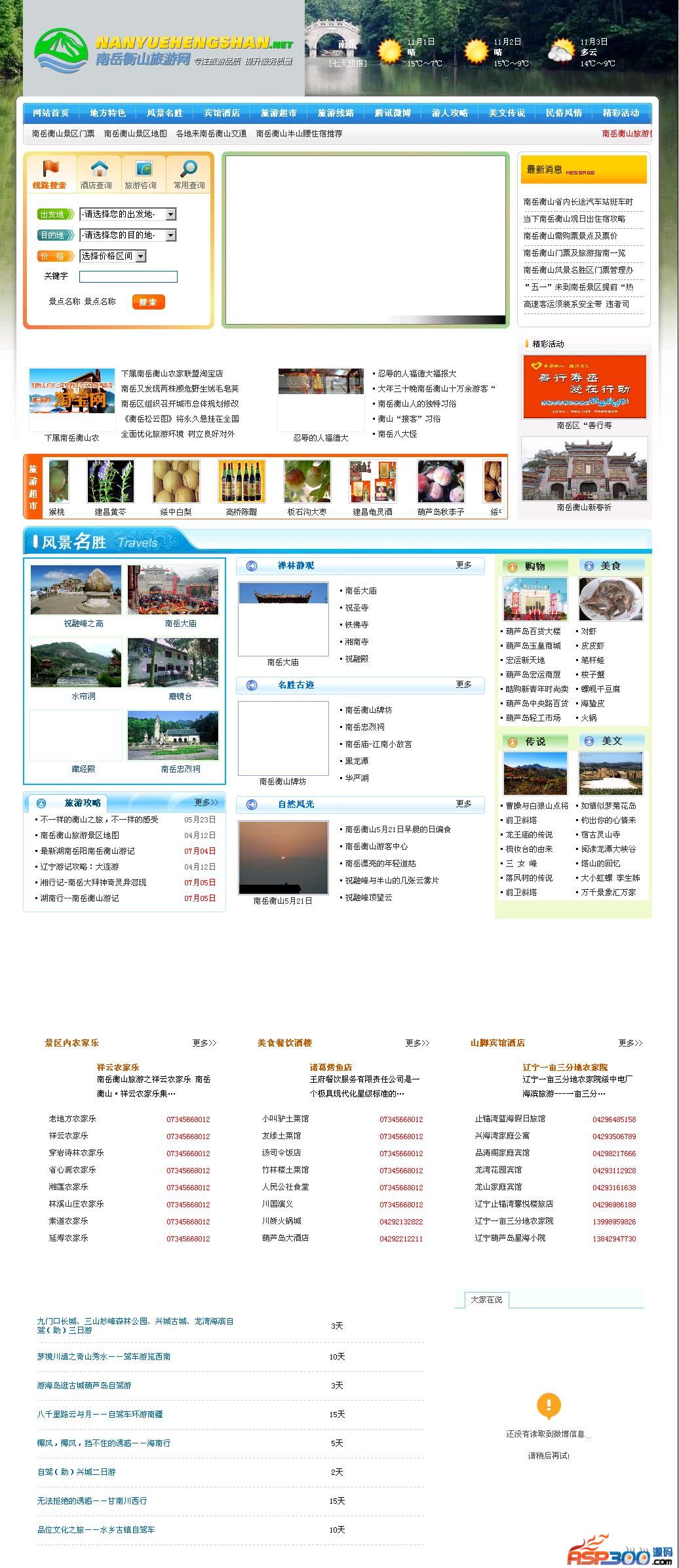Open the 七天预报 weather forecast link
679x1568 pixels.
tap(347, 64)
